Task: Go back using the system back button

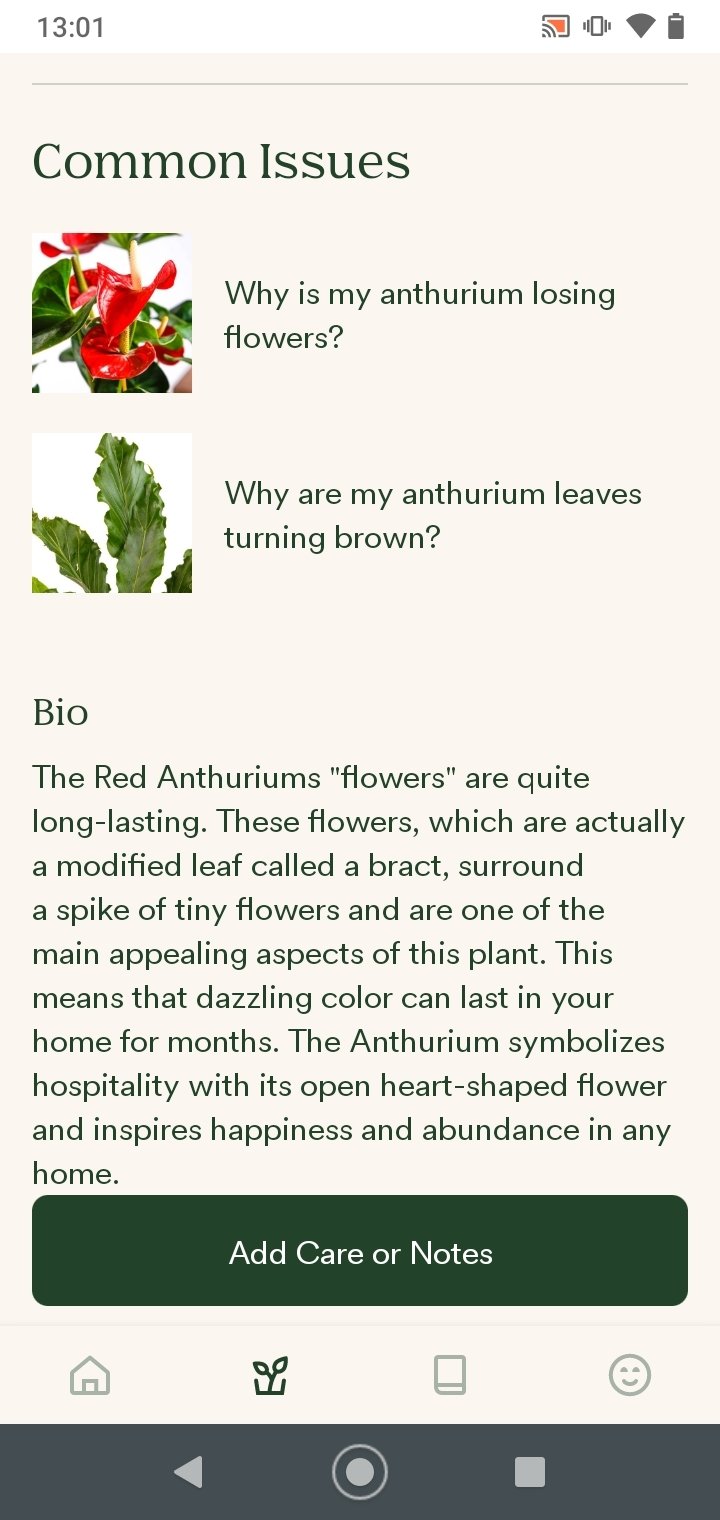Action: point(188,1471)
